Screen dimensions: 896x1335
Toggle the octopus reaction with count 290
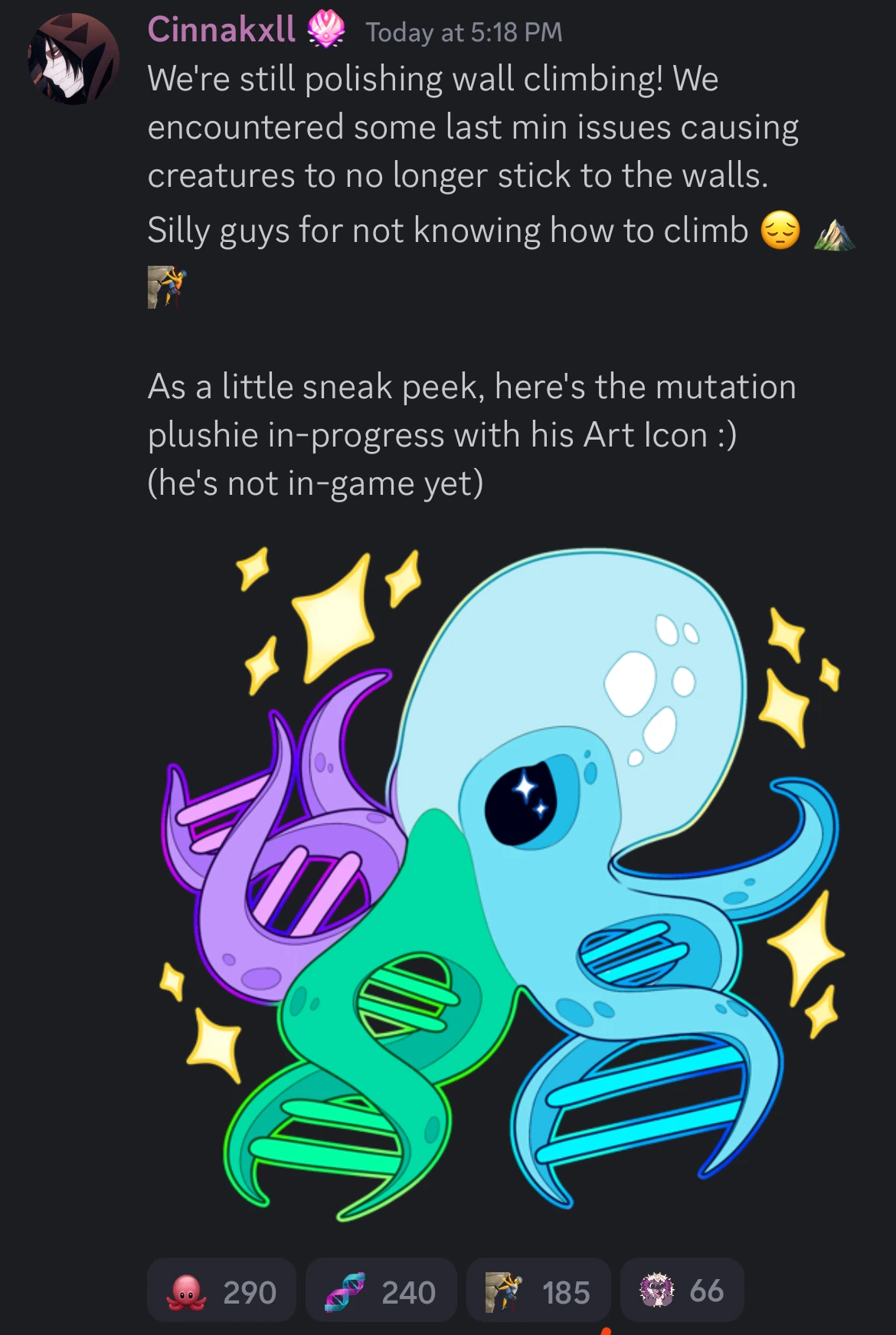221,1291
